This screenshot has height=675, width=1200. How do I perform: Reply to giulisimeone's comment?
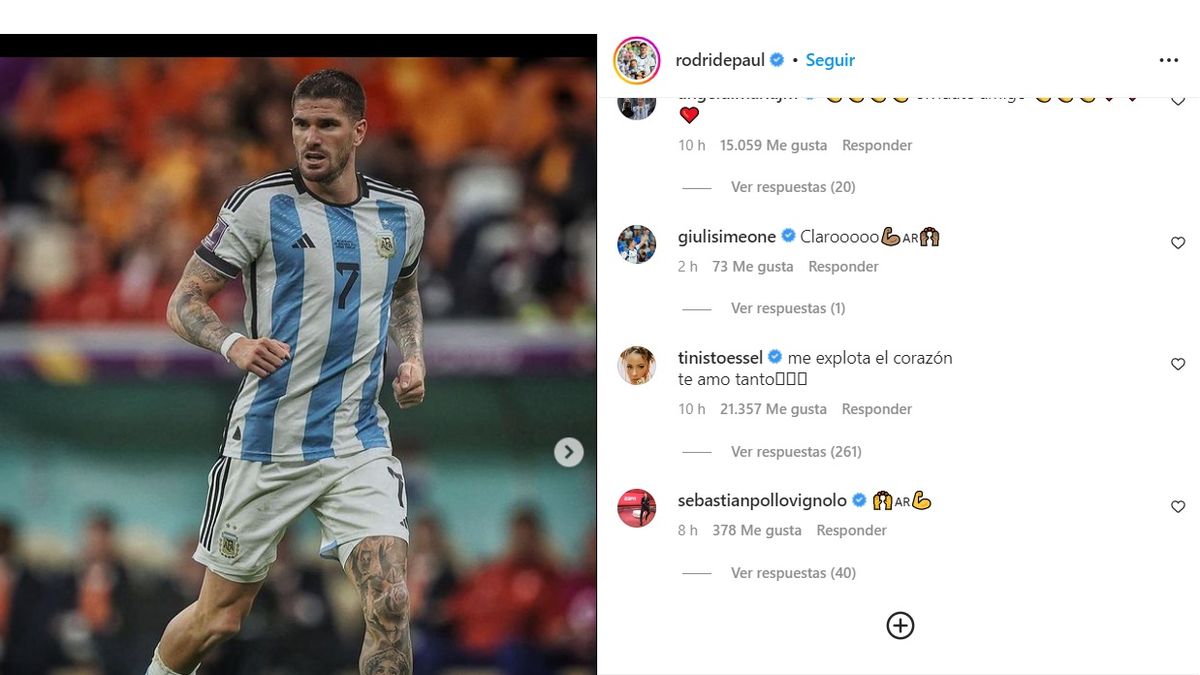point(843,266)
